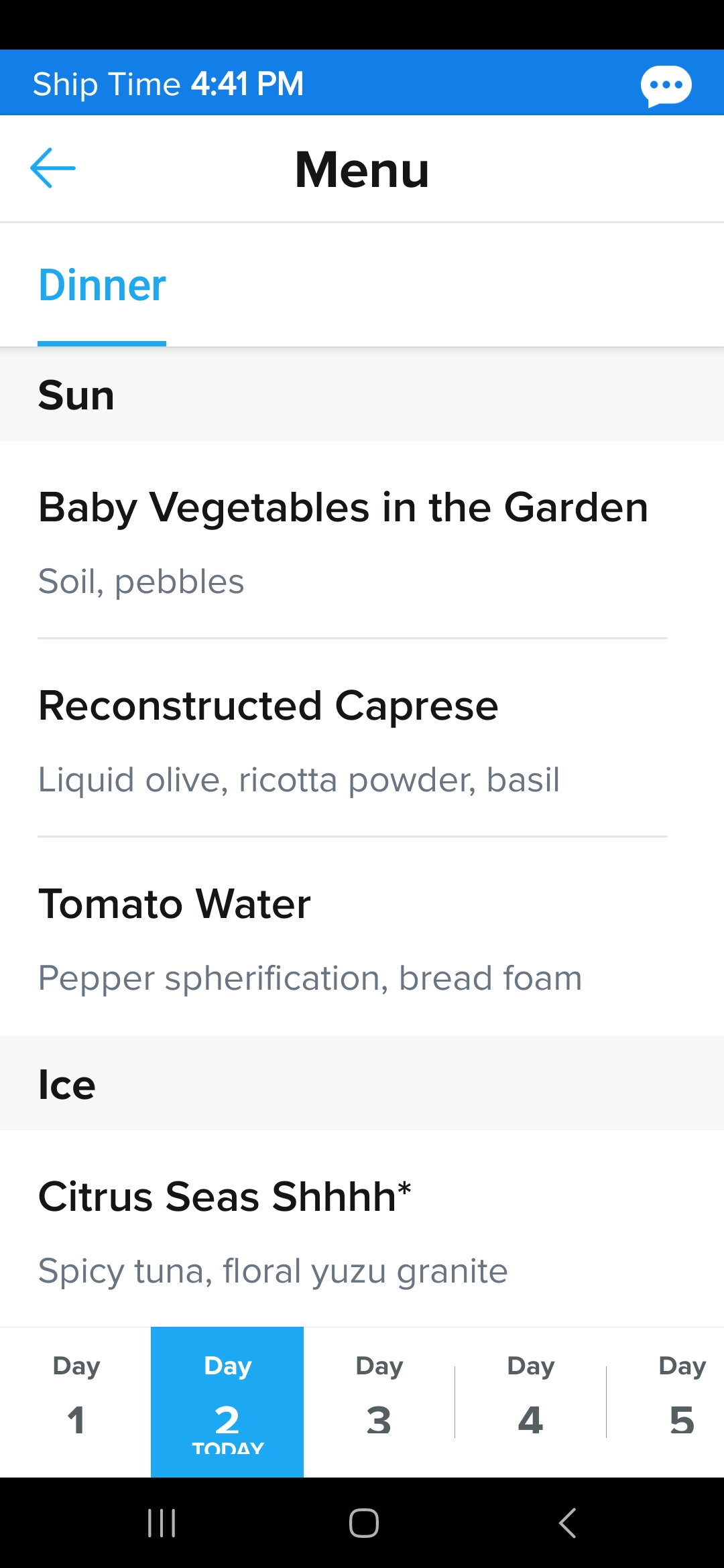
Task: View the Day 4 menu
Action: [531, 1402]
